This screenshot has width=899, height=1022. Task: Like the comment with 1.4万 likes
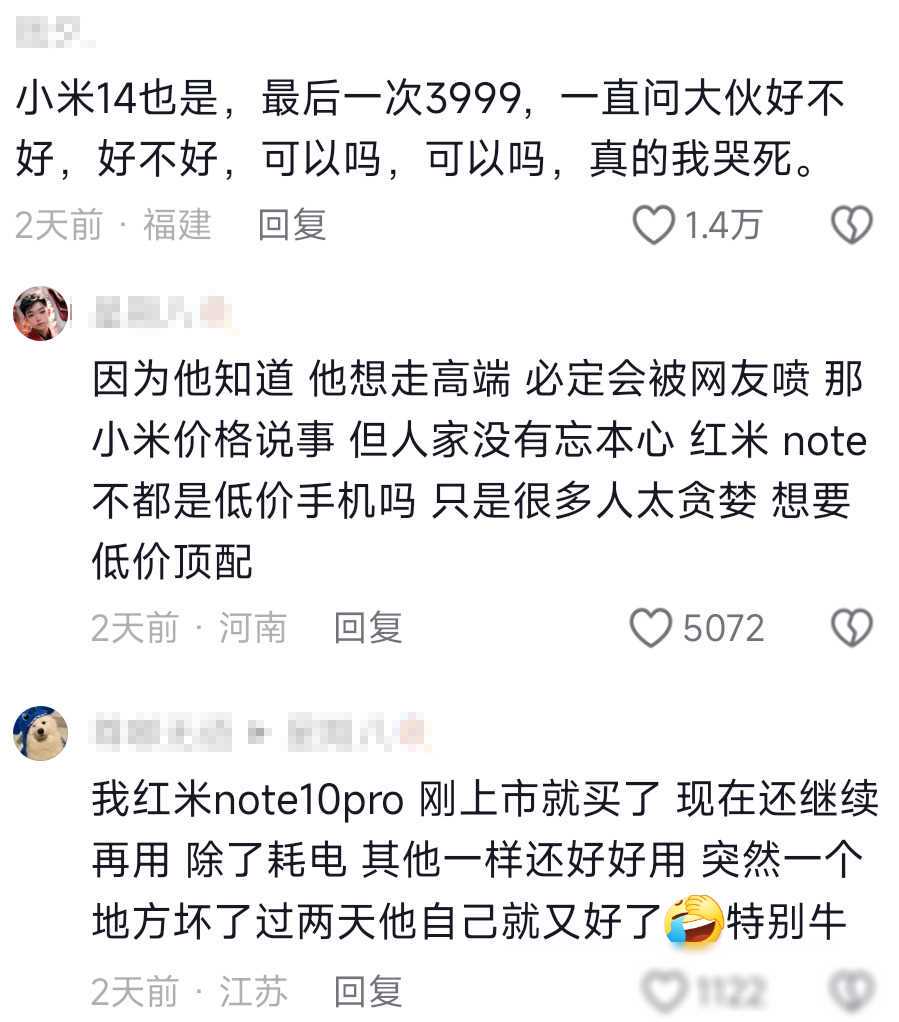(654, 225)
